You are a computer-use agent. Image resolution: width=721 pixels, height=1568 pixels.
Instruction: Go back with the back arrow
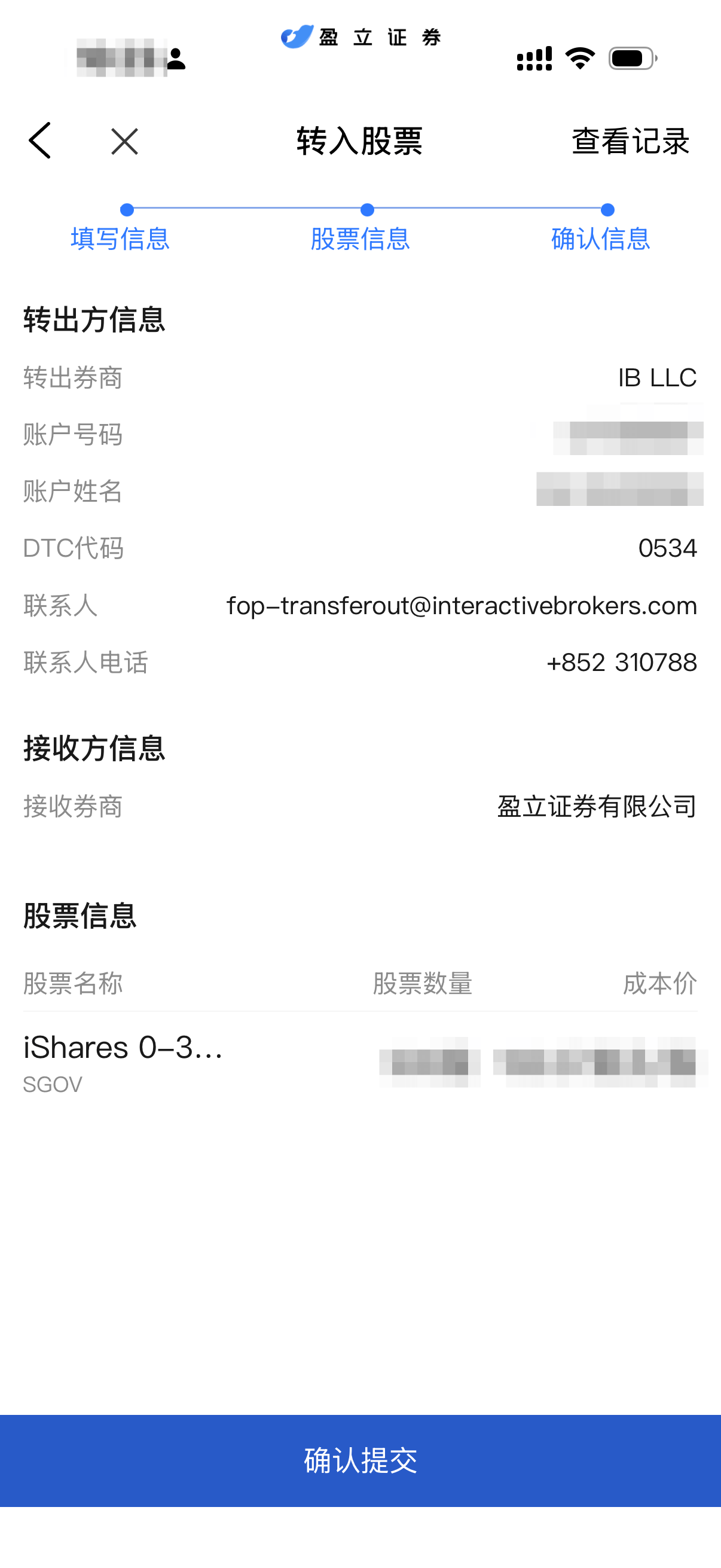pyautogui.click(x=40, y=141)
